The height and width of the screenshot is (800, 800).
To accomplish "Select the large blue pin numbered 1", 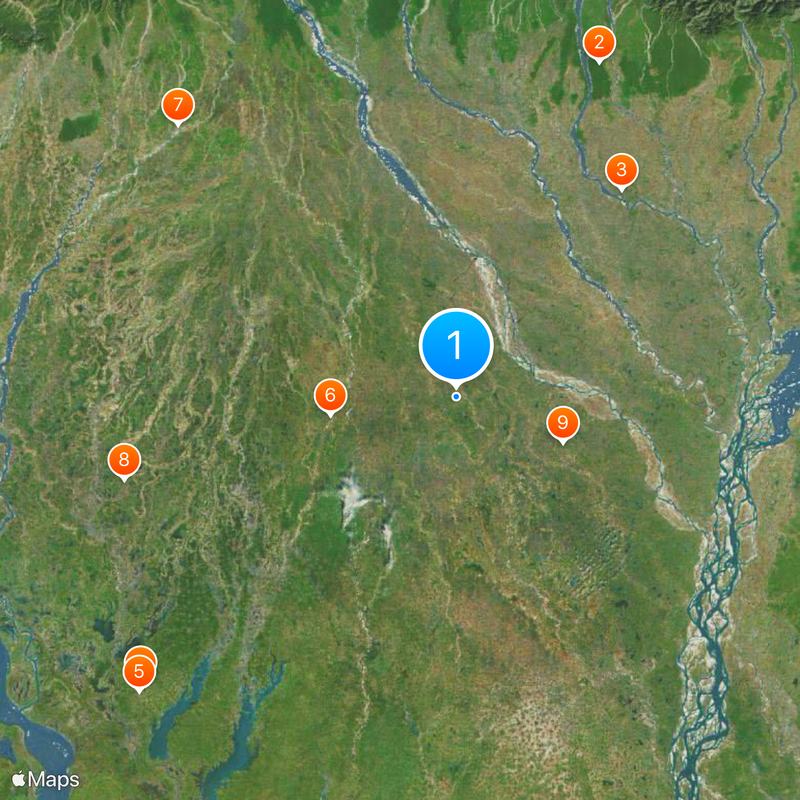I will point(456,345).
